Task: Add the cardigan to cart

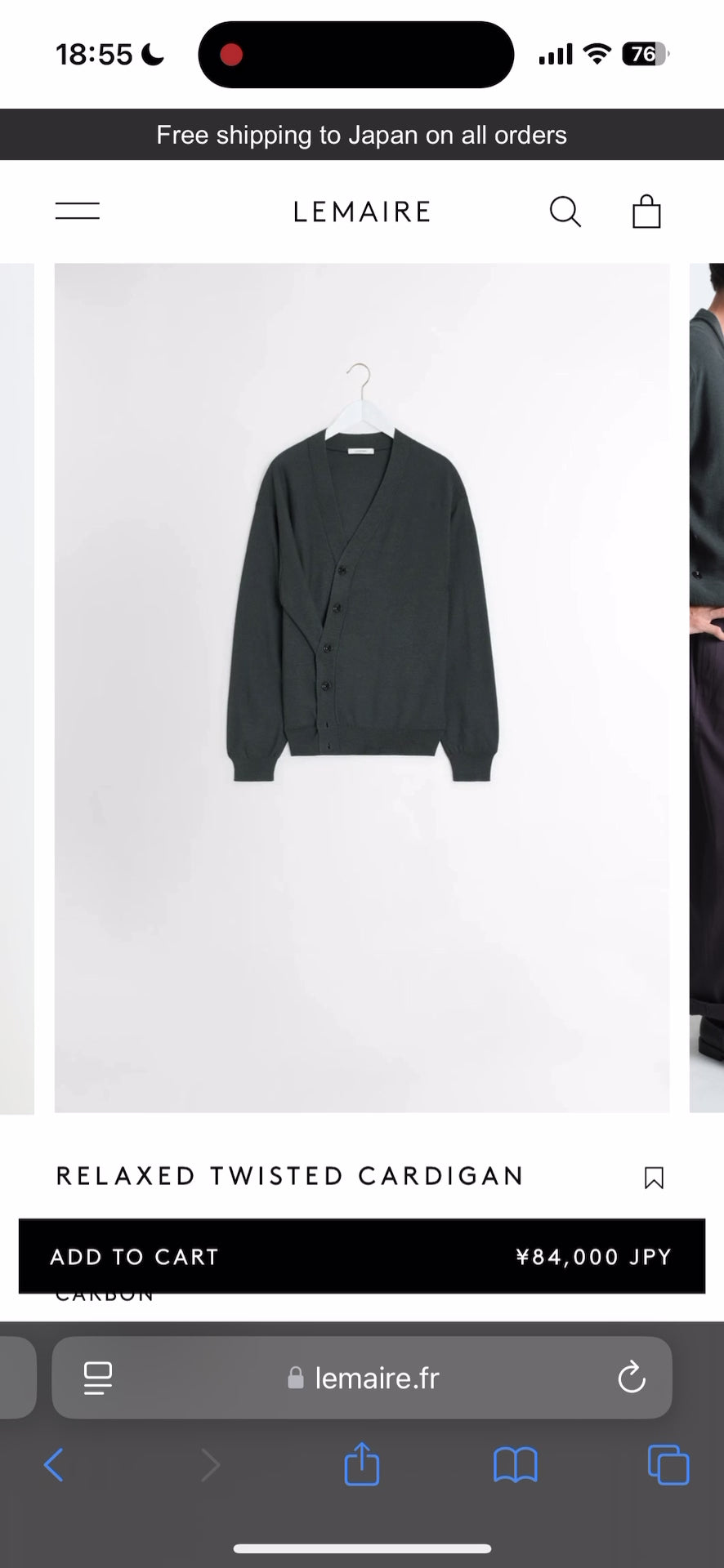Action: click(x=362, y=1256)
